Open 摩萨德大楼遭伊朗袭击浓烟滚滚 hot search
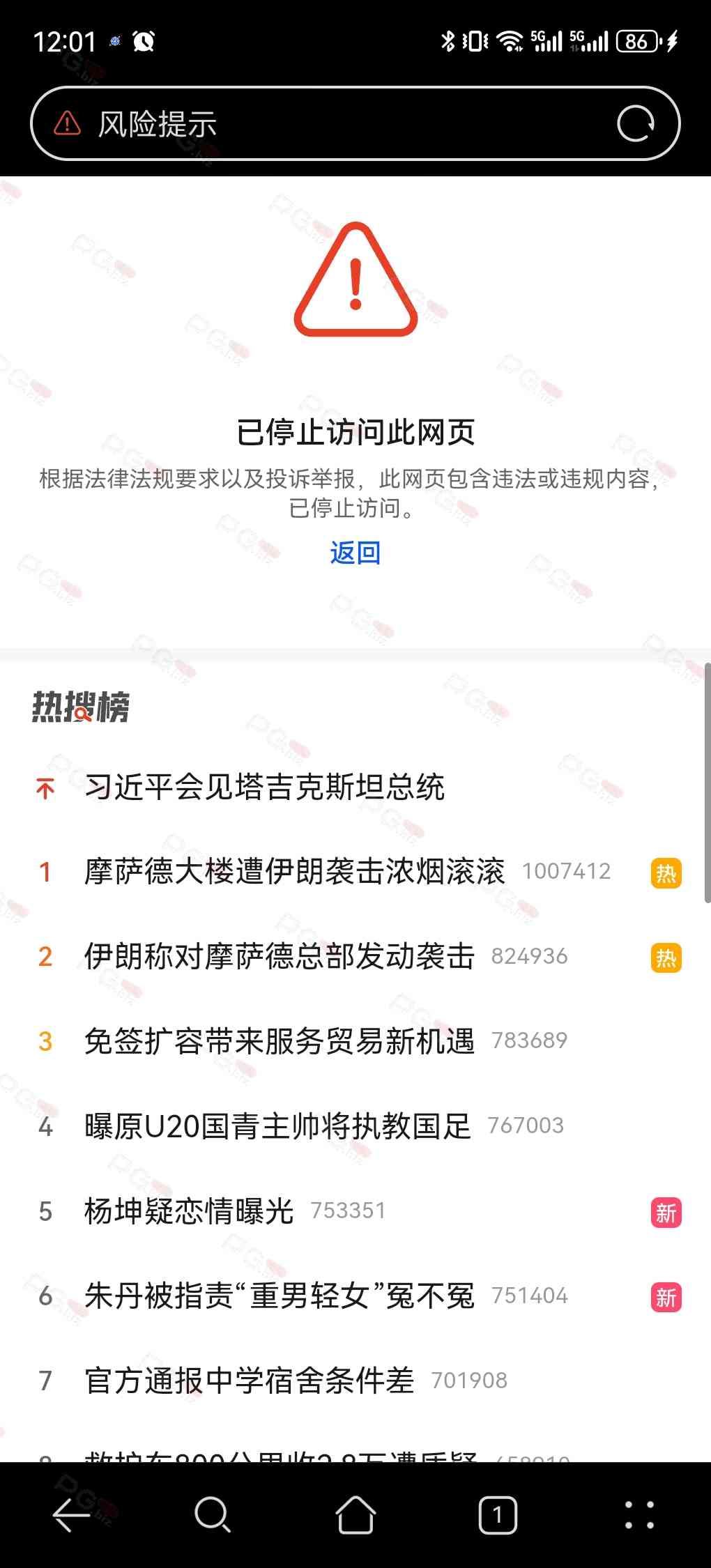The width and height of the screenshot is (711, 1568). (294, 872)
